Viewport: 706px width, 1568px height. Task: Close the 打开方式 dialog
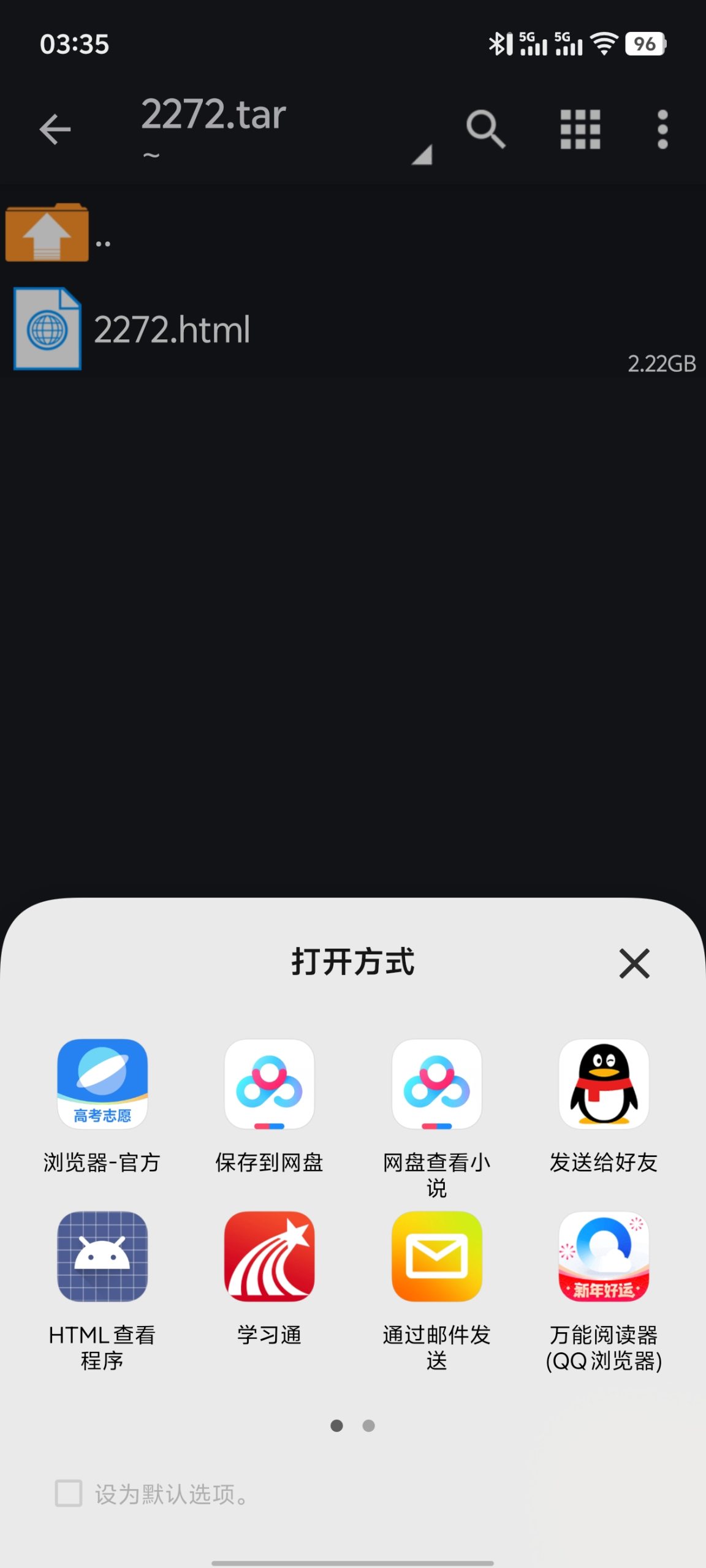pyautogui.click(x=634, y=963)
